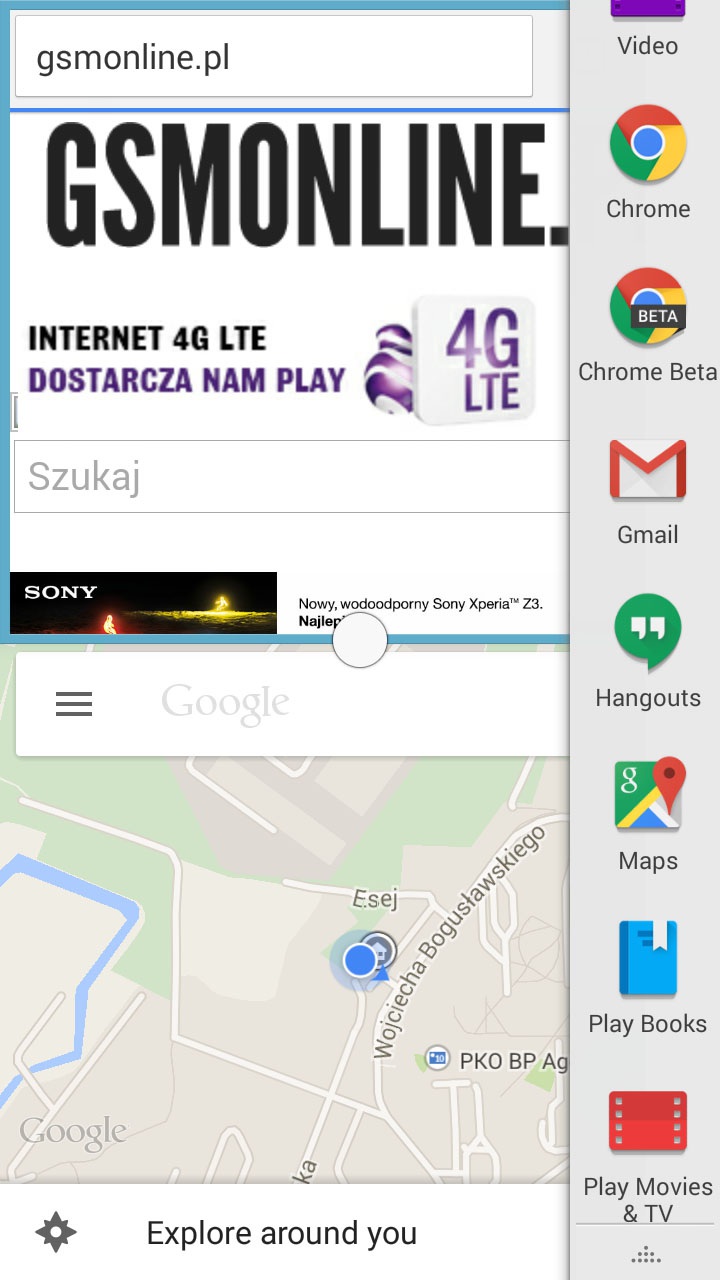Launch Chrome from the side tray
Viewport: 720px width, 1280px height.
(x=648, y=160)
